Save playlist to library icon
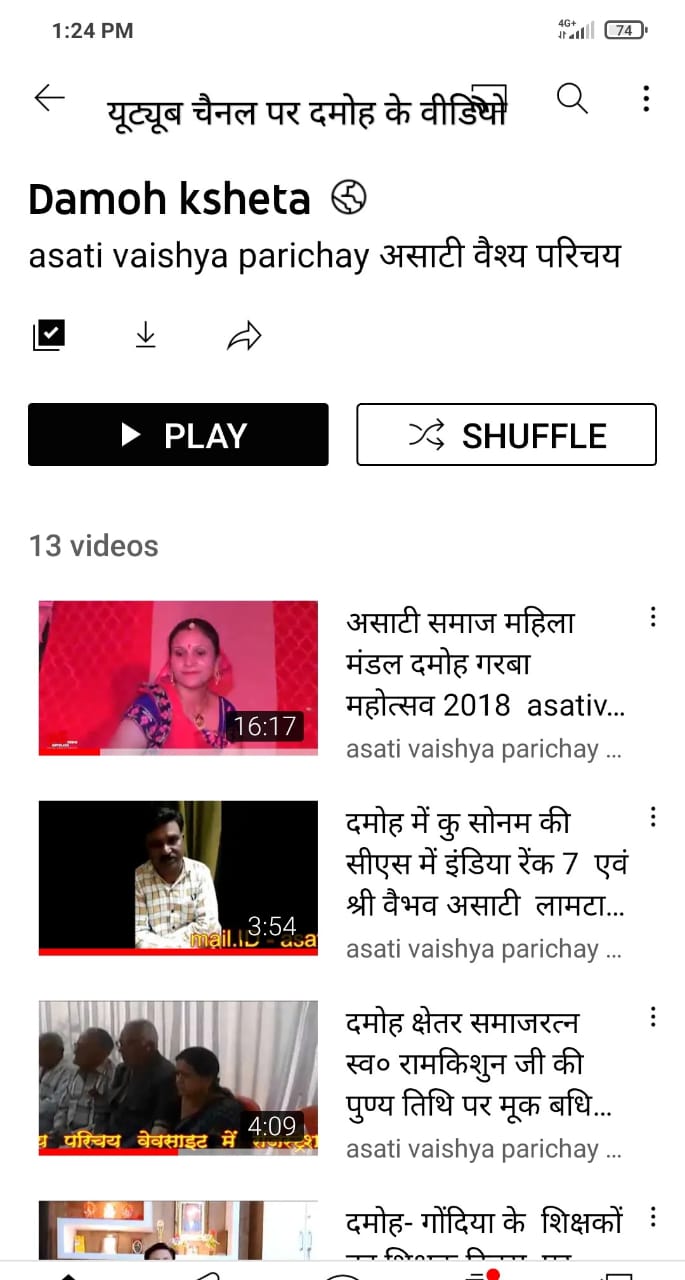Screen dimensions: 685x1280 (49, 335)
